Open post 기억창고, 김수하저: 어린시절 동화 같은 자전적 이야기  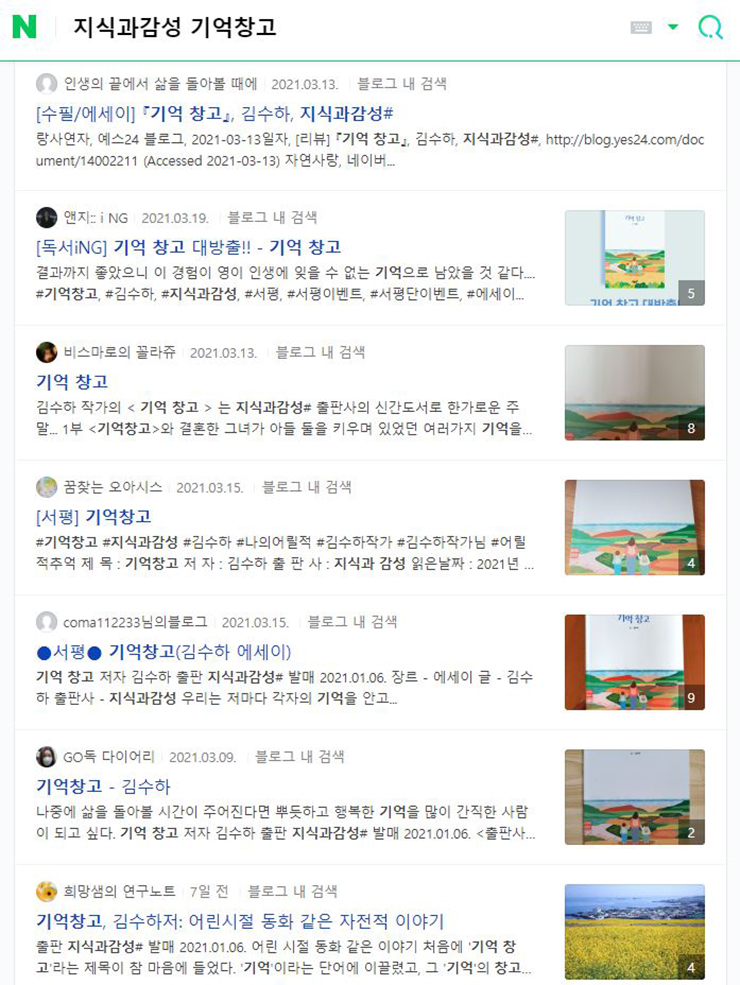[x=240, y=921]
